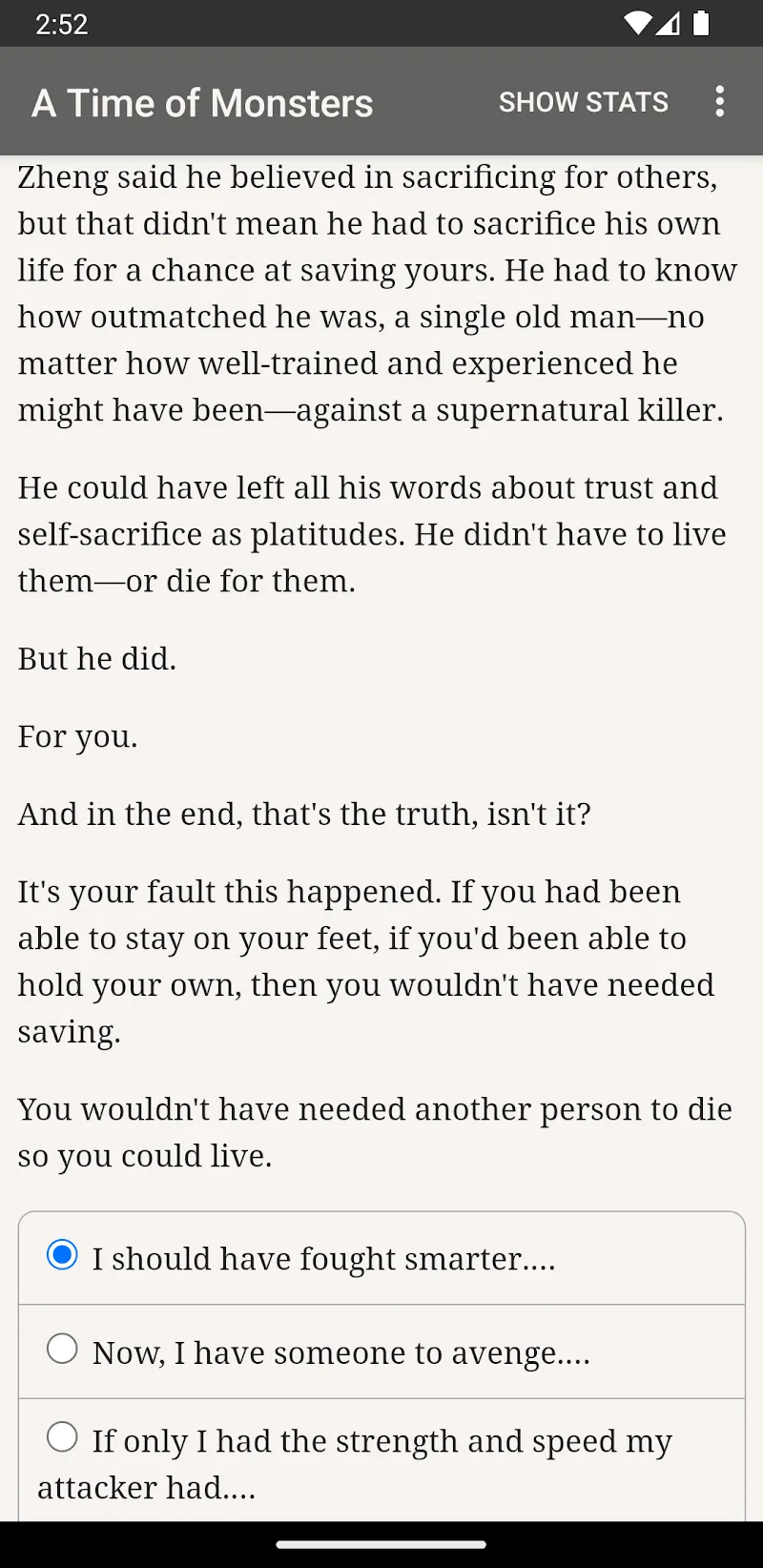Screen dimensions: 763x1568
Task: Open the Show Stats screen
Action: (583, 102)
